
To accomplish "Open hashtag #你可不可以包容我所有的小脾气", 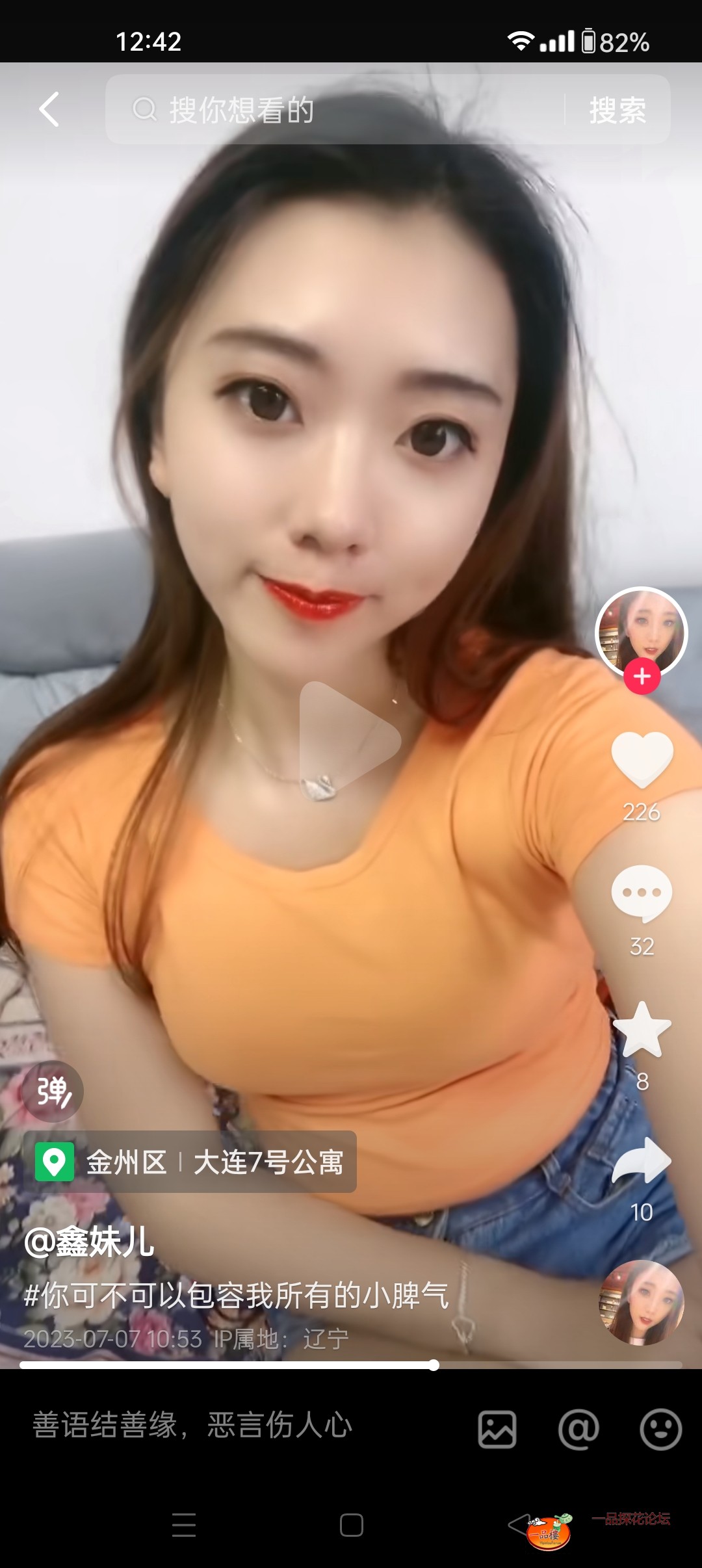I will tap(237, 1295).
